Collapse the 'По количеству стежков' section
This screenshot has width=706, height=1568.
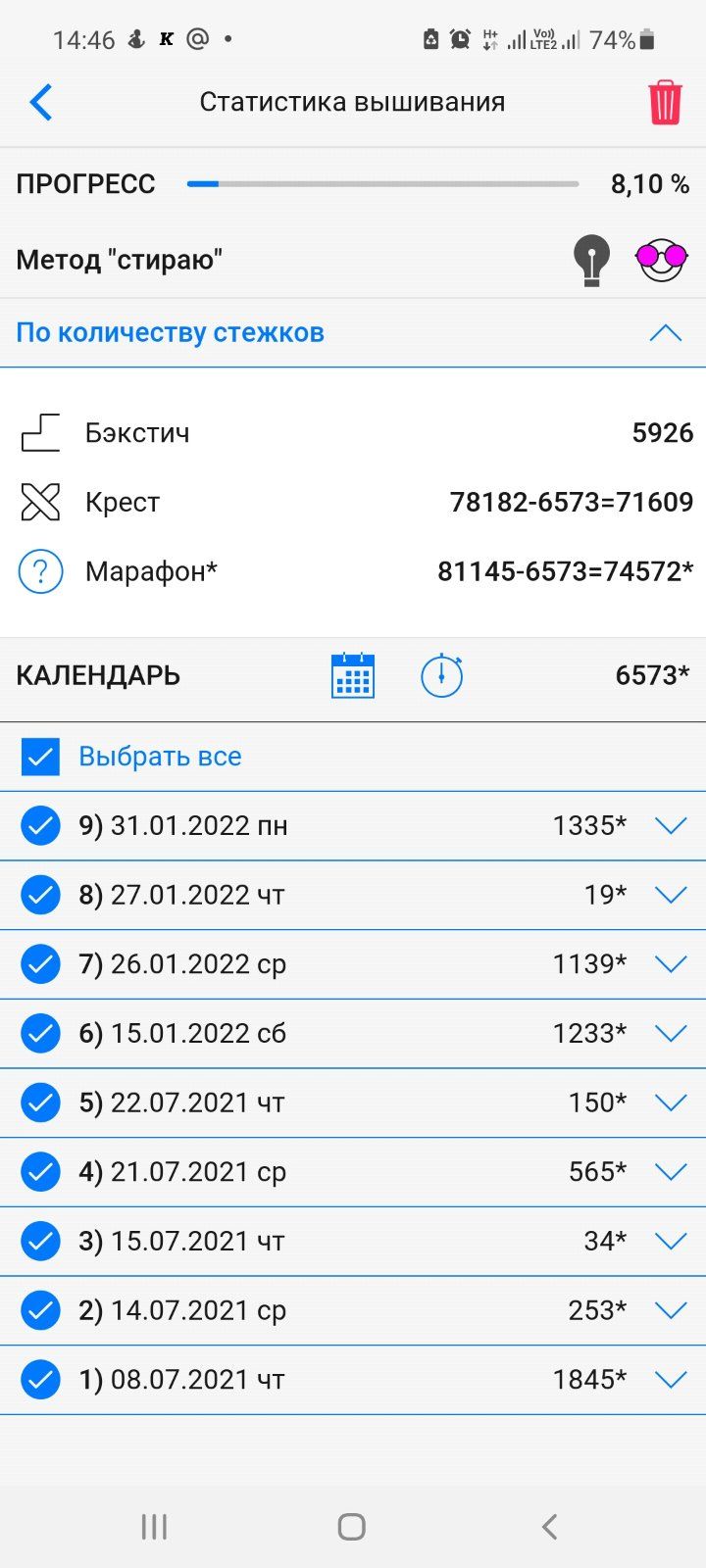click(665, 333)
